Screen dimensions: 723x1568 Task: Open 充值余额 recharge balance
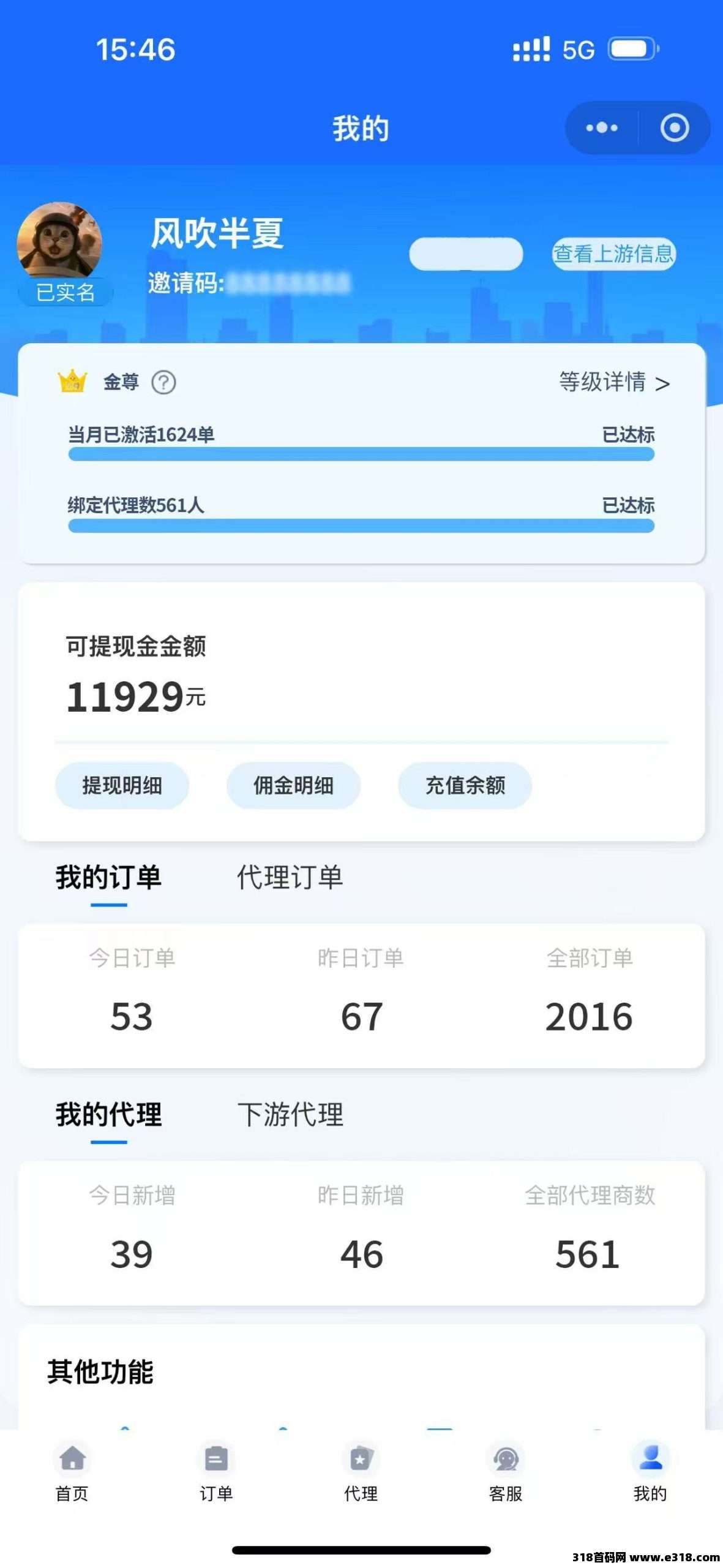point(465,785)
